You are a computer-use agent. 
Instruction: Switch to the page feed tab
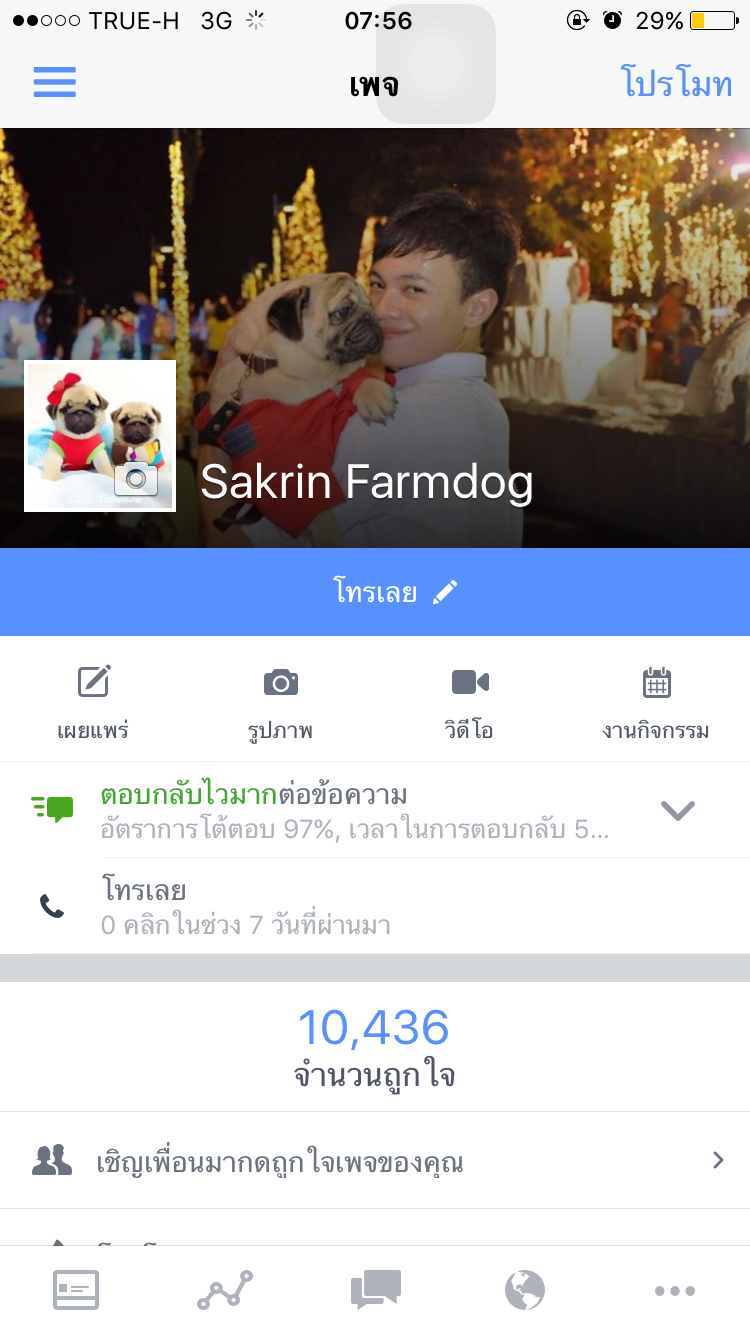[x=76, y=1290]
